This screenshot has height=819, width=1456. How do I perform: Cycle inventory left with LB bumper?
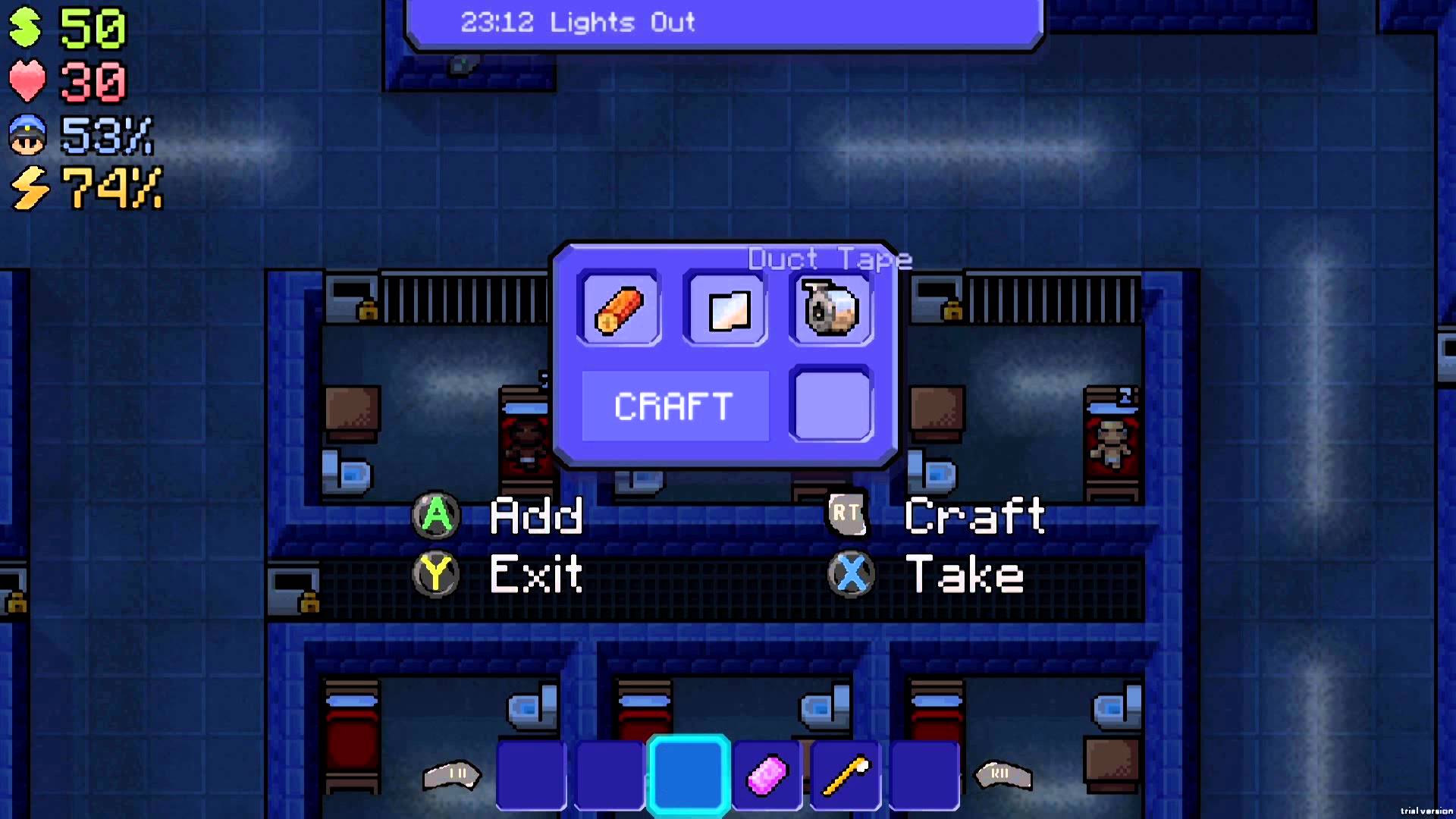(452, 774)
